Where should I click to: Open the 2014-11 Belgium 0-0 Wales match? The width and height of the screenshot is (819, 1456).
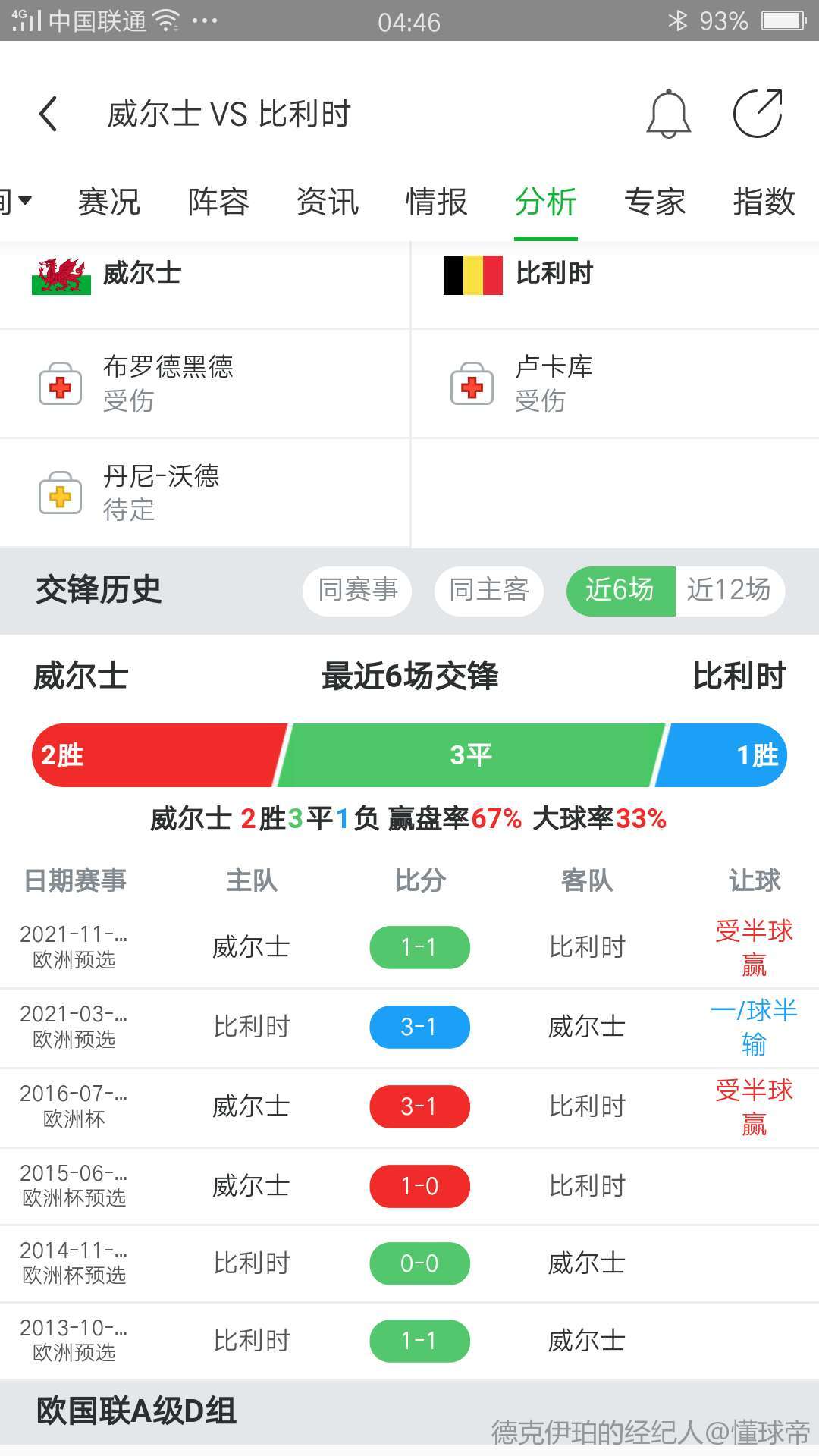pos(409,1263)
